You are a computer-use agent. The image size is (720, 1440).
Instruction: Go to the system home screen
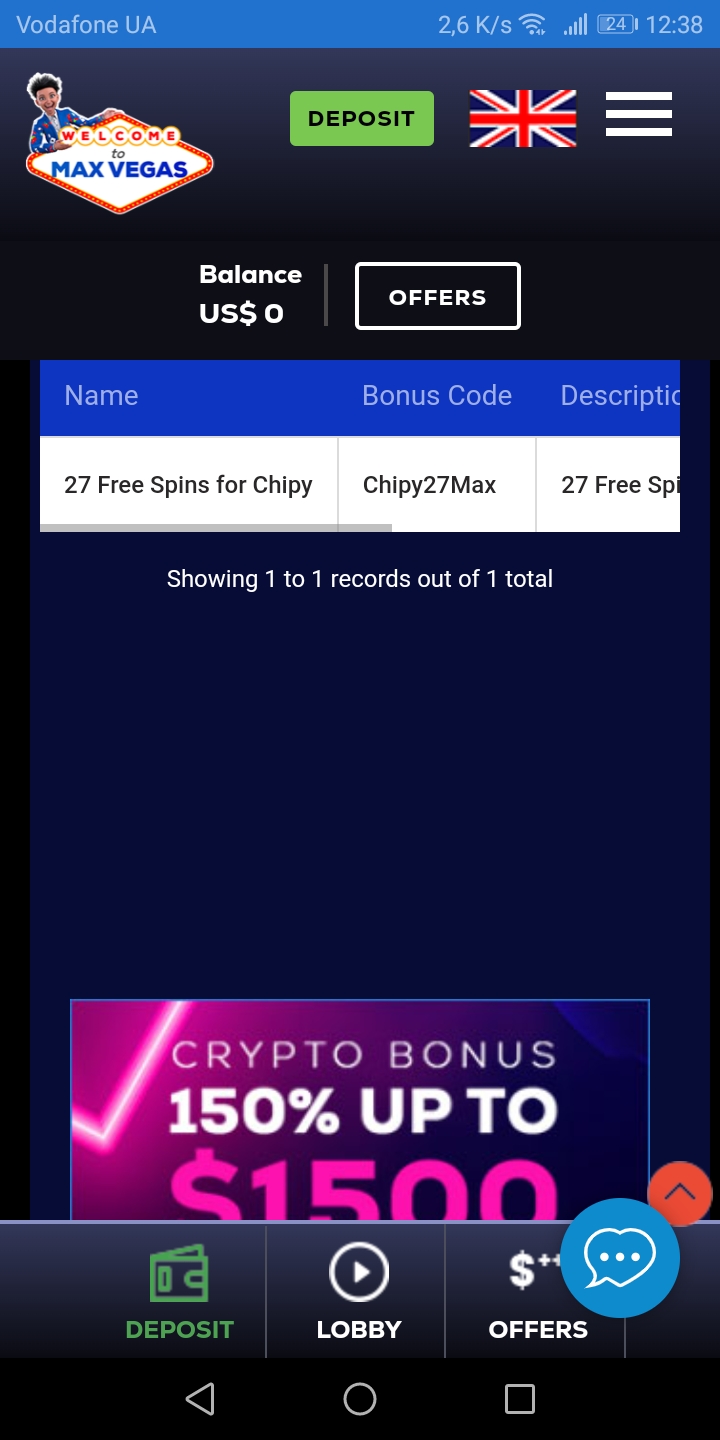click(360, 1398)
